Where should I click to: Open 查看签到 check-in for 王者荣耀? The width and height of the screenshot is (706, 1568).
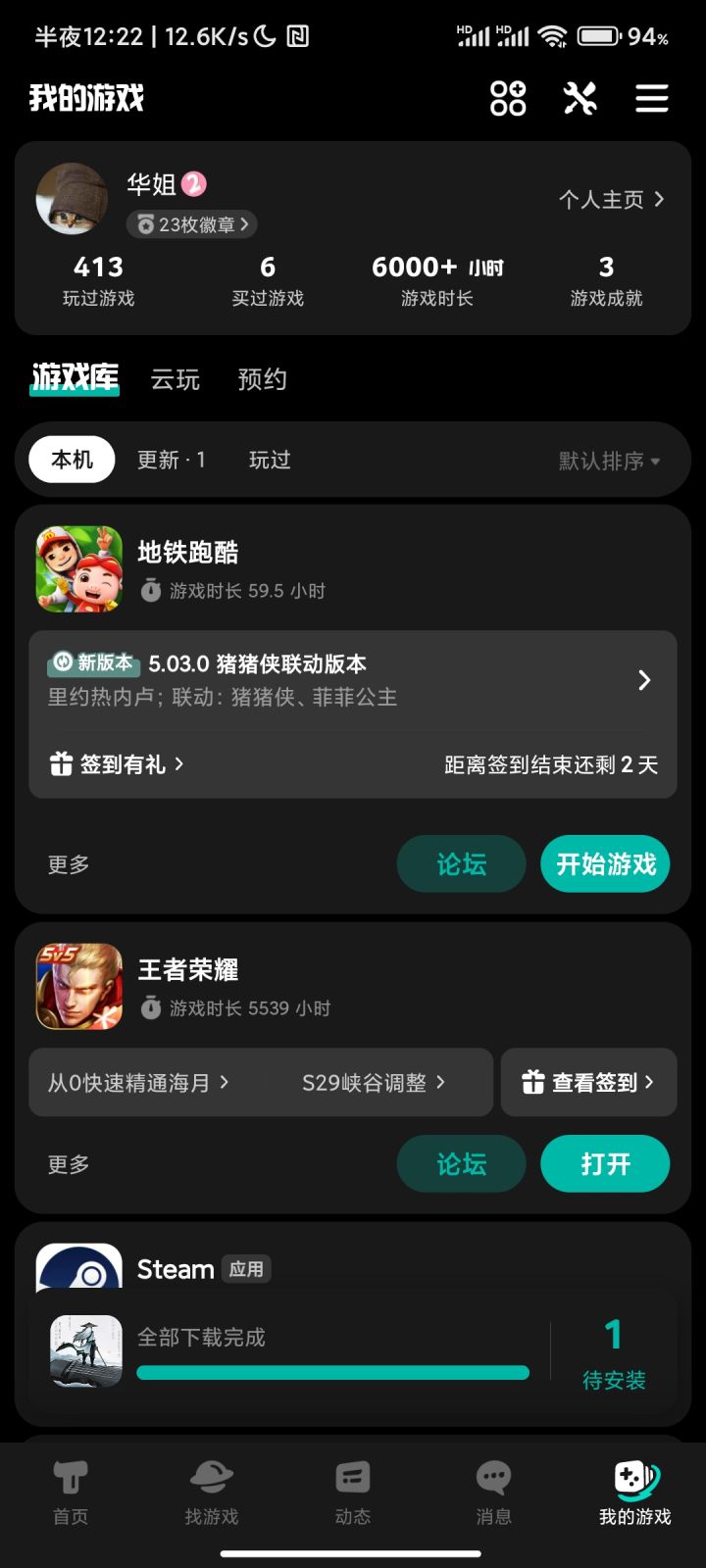coord(588,1083)
